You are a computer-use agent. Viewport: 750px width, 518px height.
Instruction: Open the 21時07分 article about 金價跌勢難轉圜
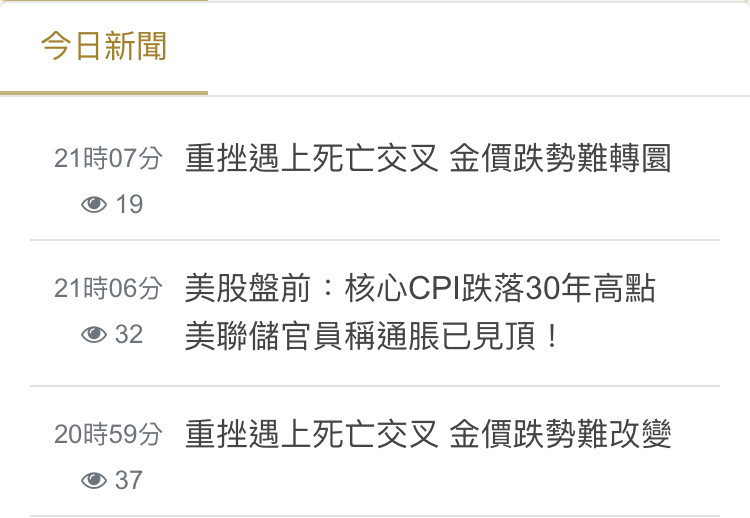pyautogui.click(x=427, y=158)
